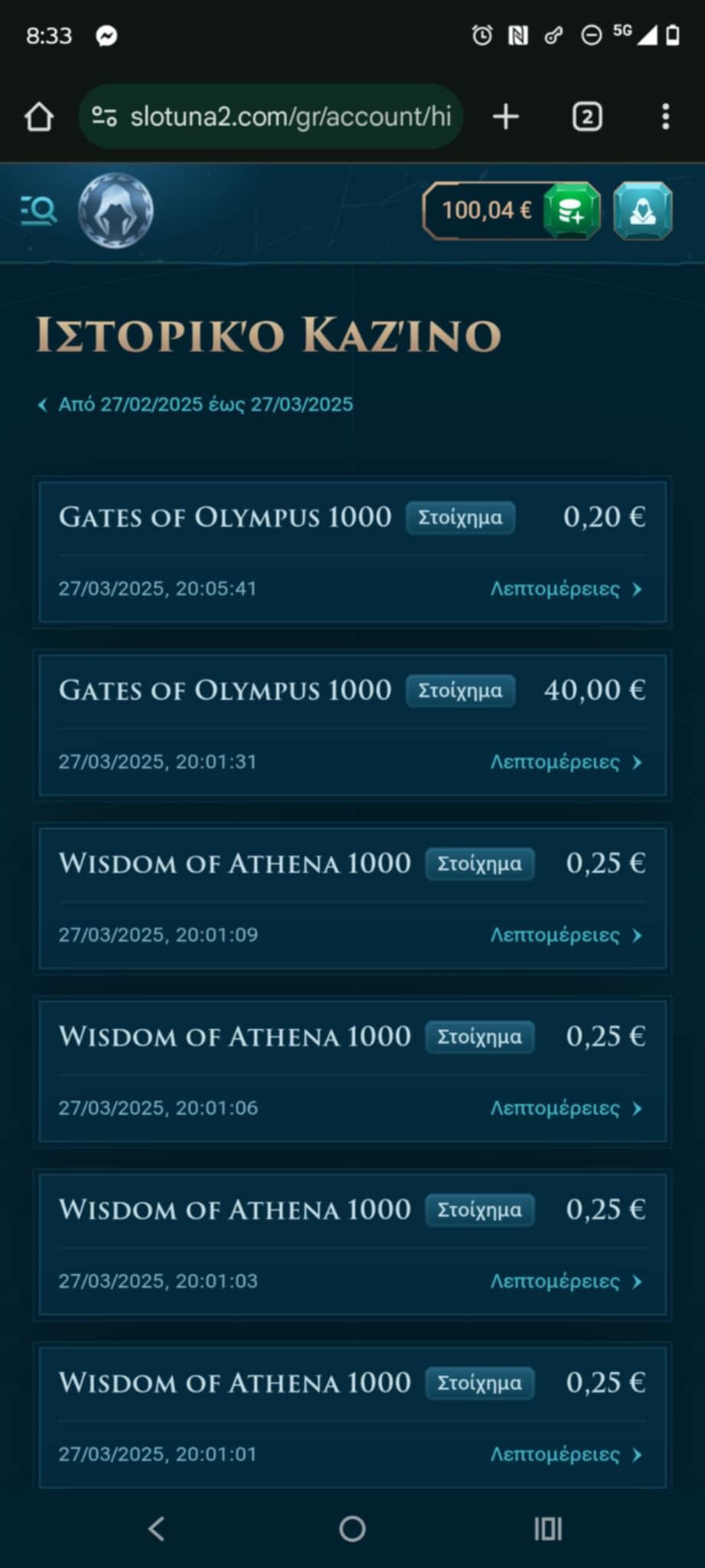
Task: Open the user profile icon
Action: click(x=642, y=211)
